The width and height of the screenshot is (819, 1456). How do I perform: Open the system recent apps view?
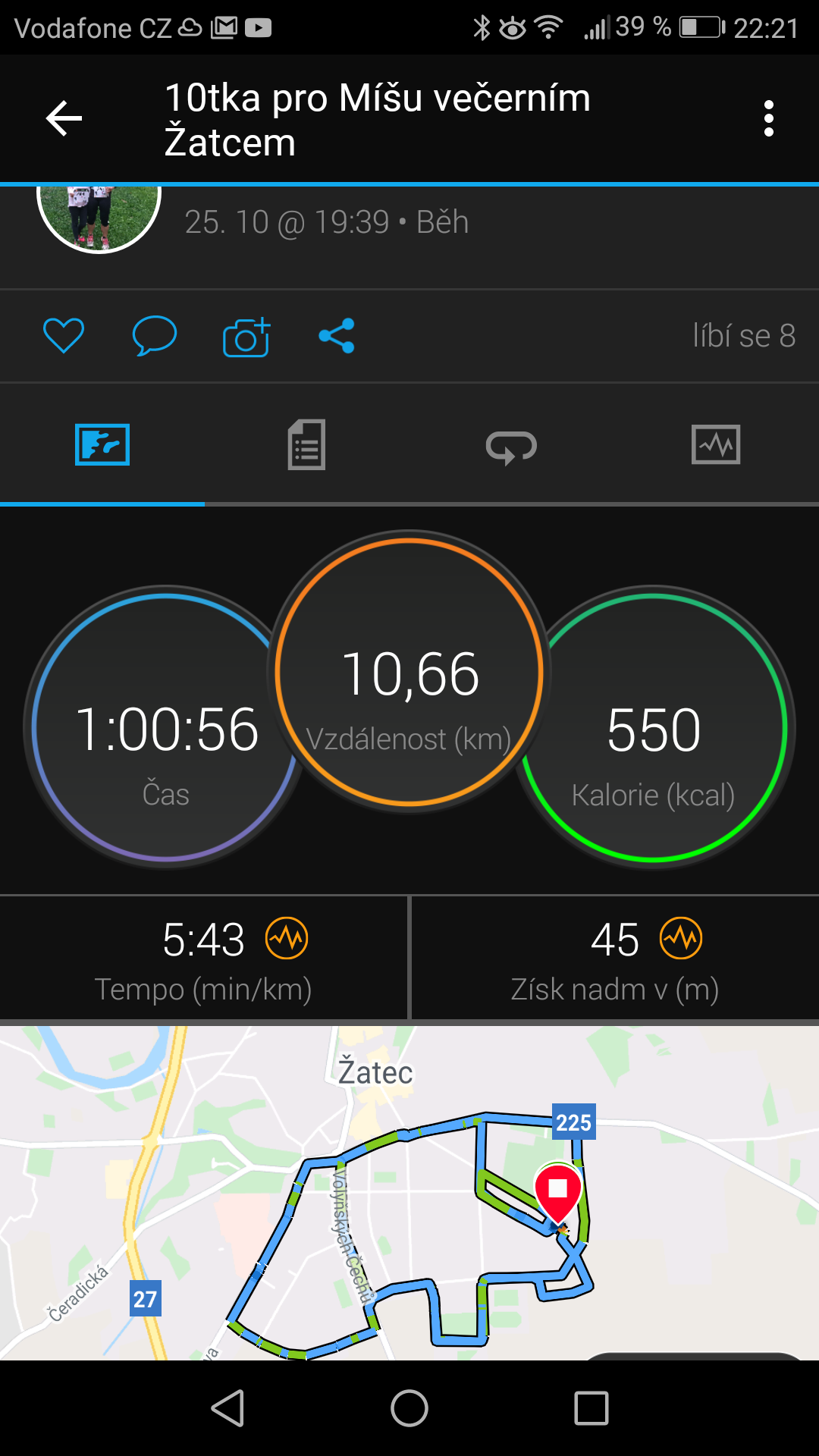pos(591,1408)
